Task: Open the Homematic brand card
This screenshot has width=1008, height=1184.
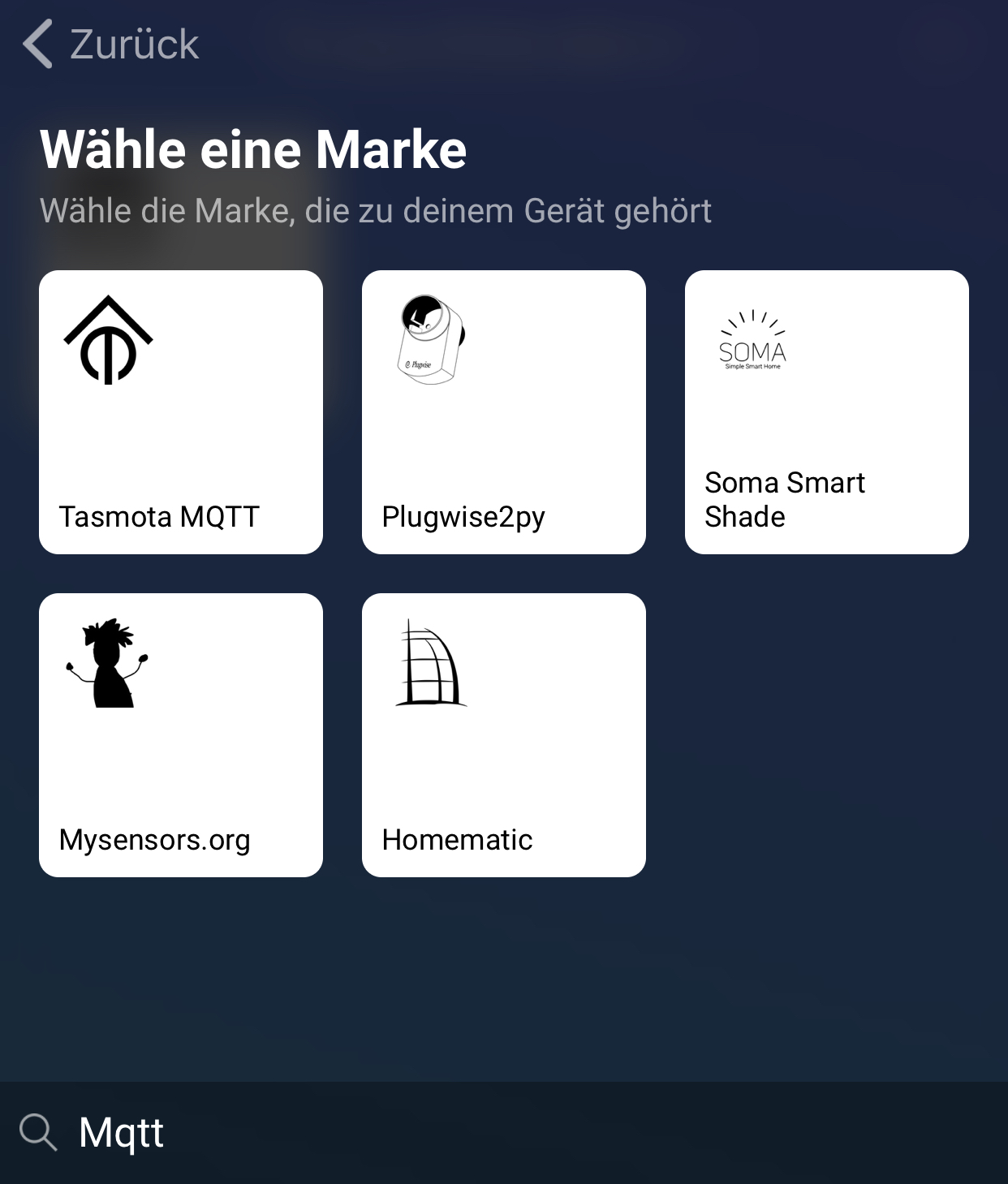Action: (x=504, y=734)
